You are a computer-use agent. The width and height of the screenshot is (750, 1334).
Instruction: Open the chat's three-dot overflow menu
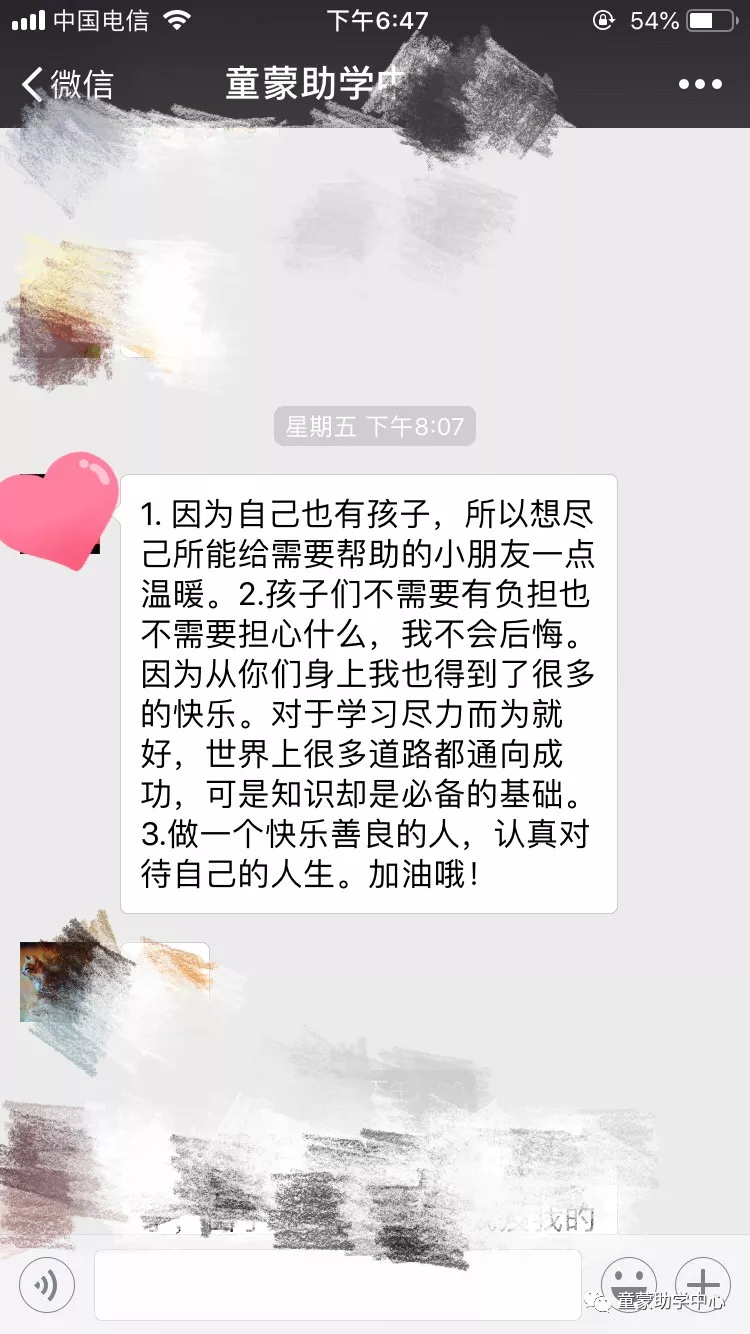click(x=700, y=84)
